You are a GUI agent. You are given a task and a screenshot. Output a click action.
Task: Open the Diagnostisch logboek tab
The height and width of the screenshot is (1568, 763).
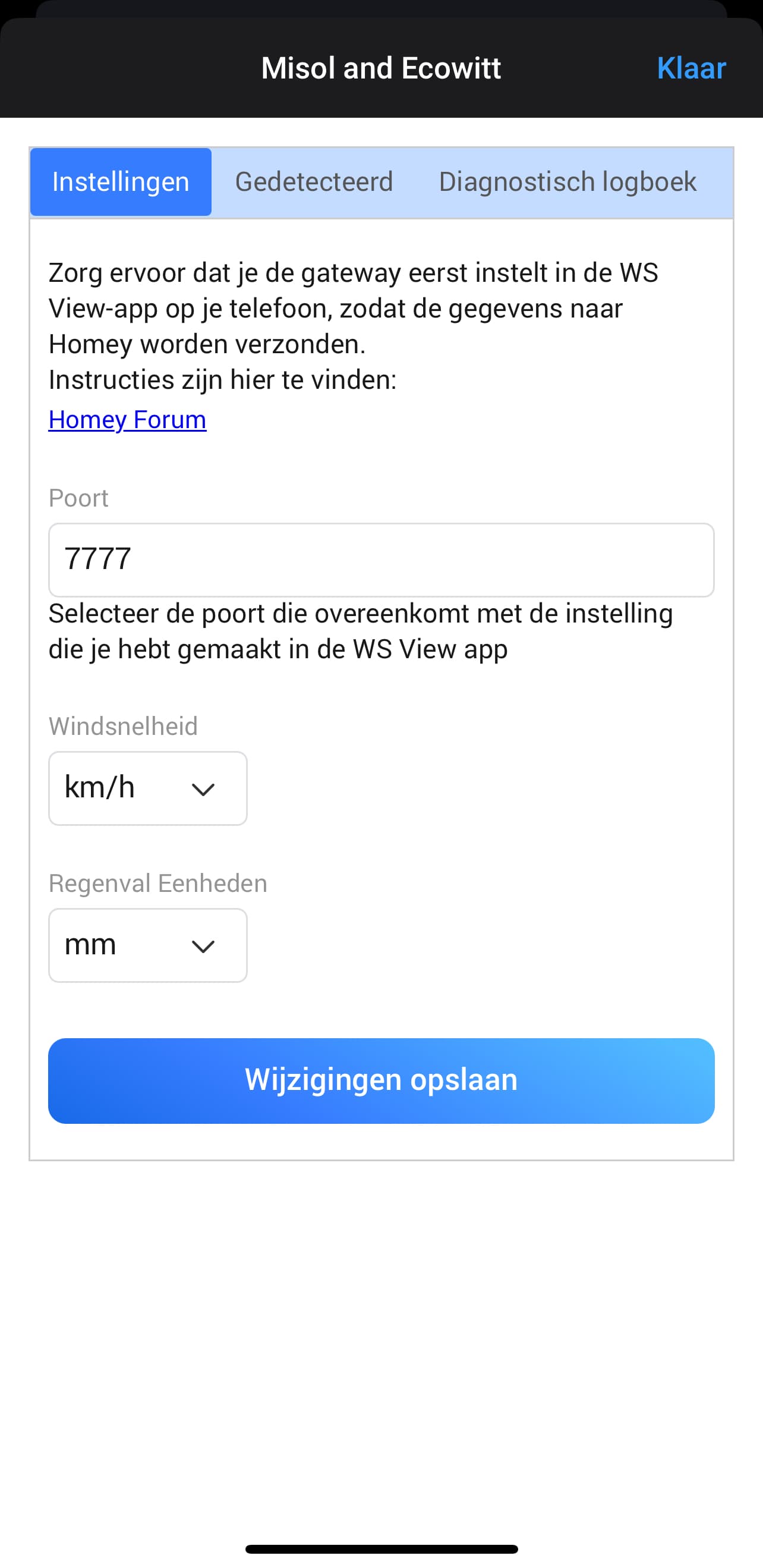click(567, 182)
